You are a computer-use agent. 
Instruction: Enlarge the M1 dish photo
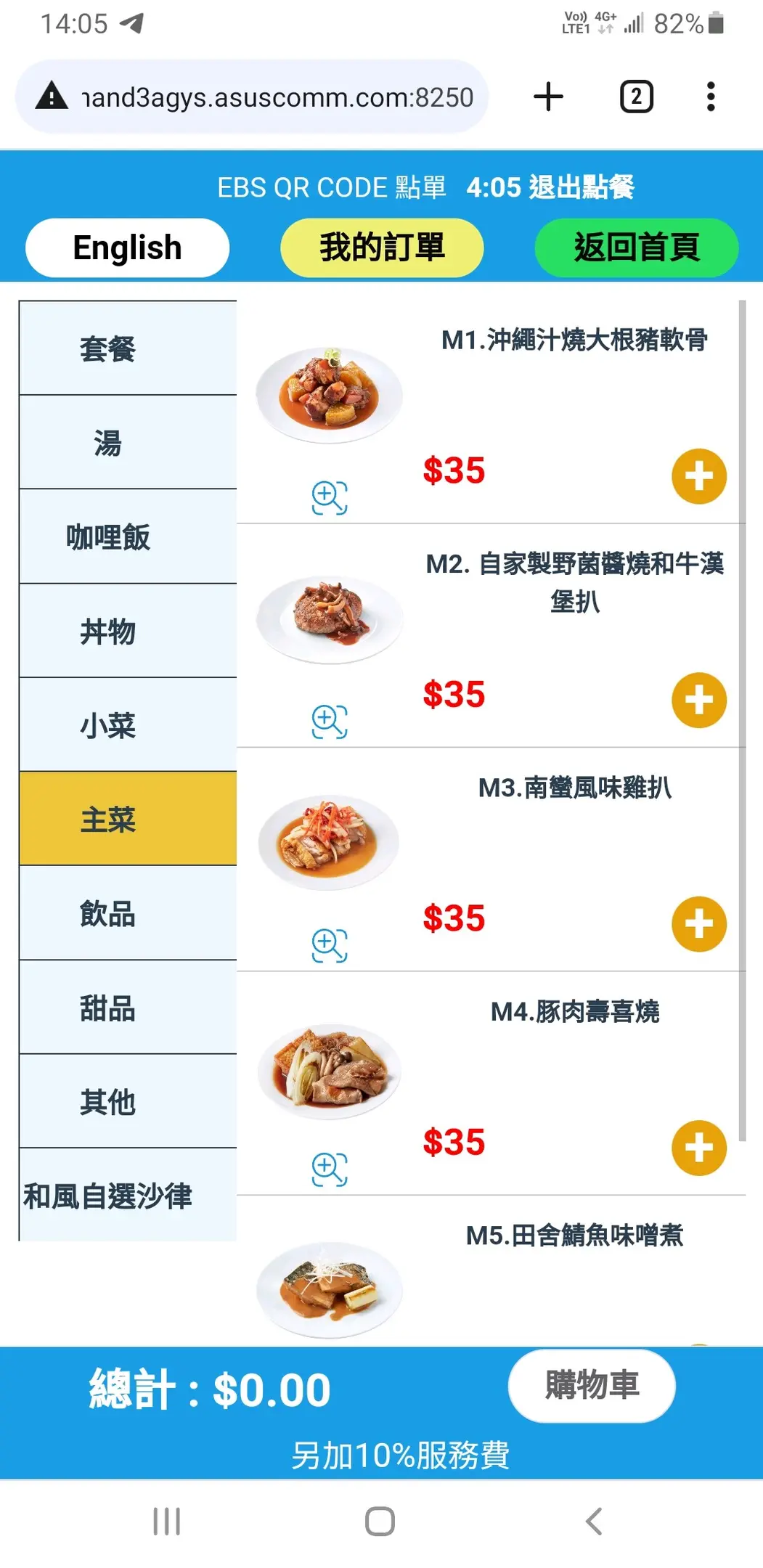click(329, 497)
